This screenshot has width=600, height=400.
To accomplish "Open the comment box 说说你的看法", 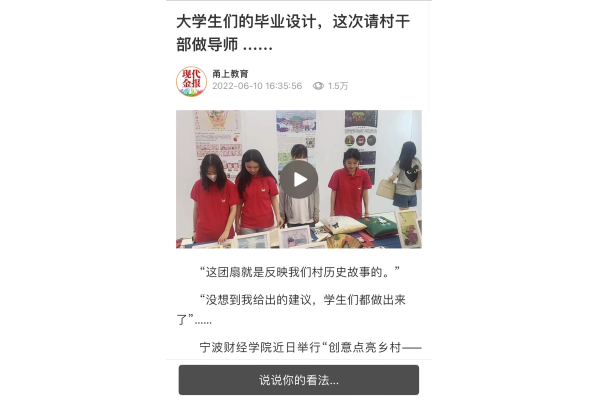I will tap(298, 380).
